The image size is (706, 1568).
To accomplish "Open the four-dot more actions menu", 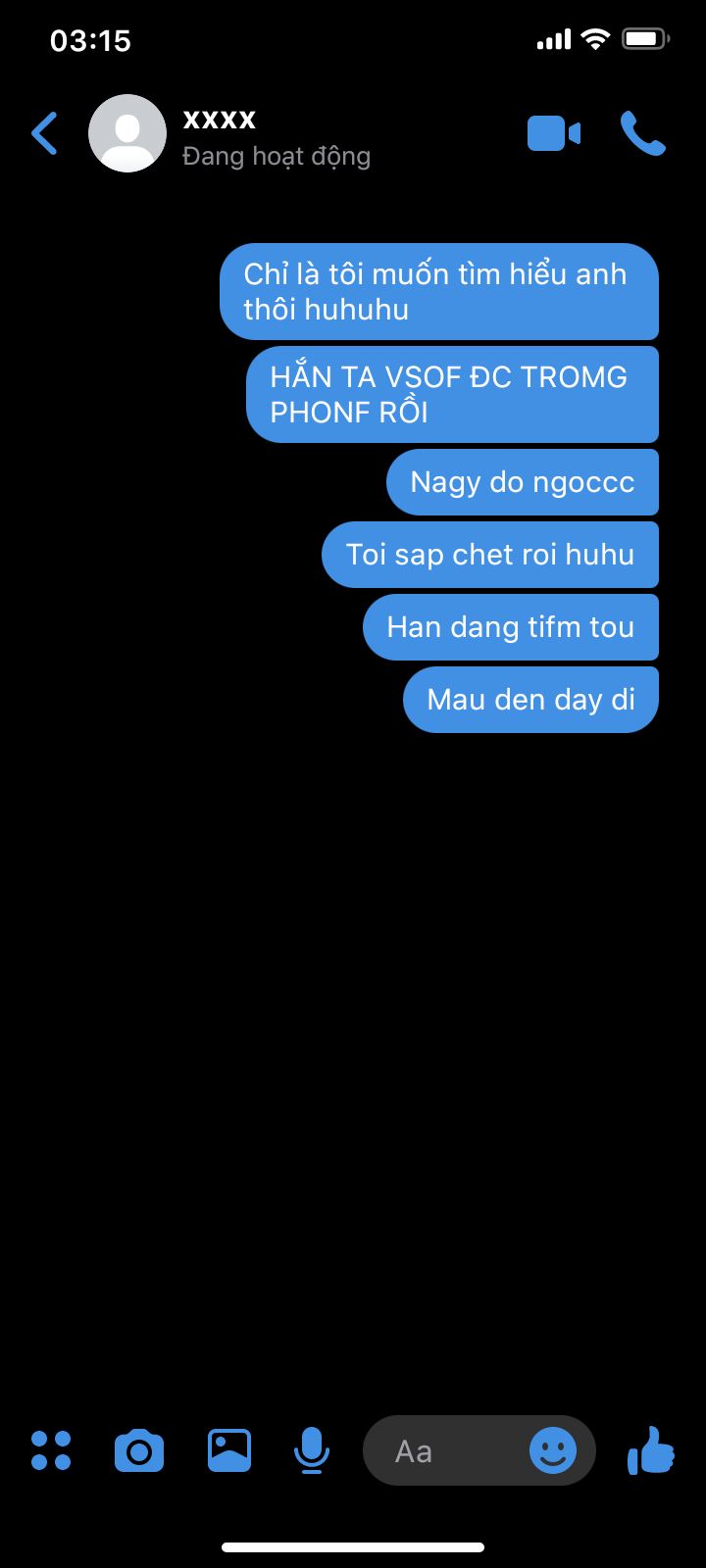I will (51, 1450).
